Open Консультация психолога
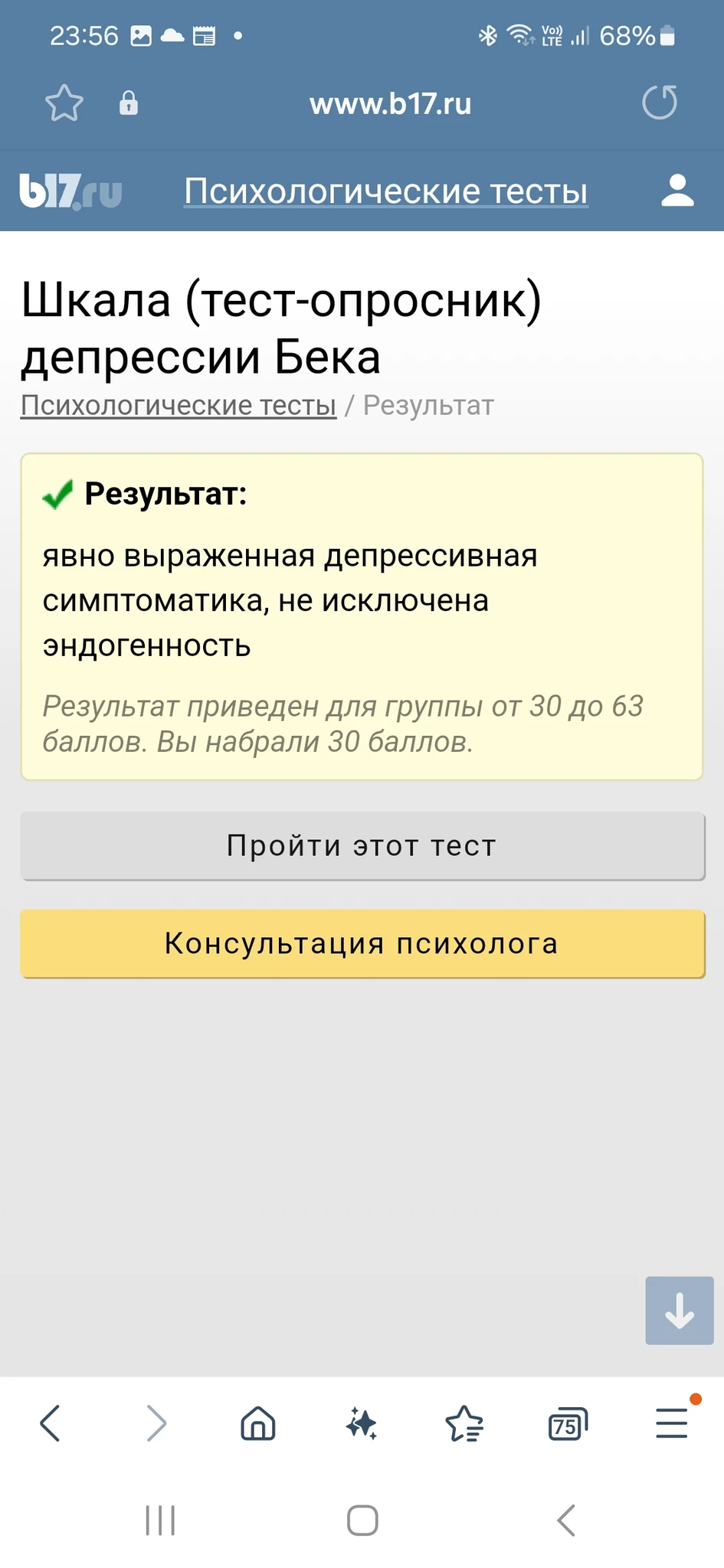This screenshot has width=724, height=1568. [x=362, y=943]
